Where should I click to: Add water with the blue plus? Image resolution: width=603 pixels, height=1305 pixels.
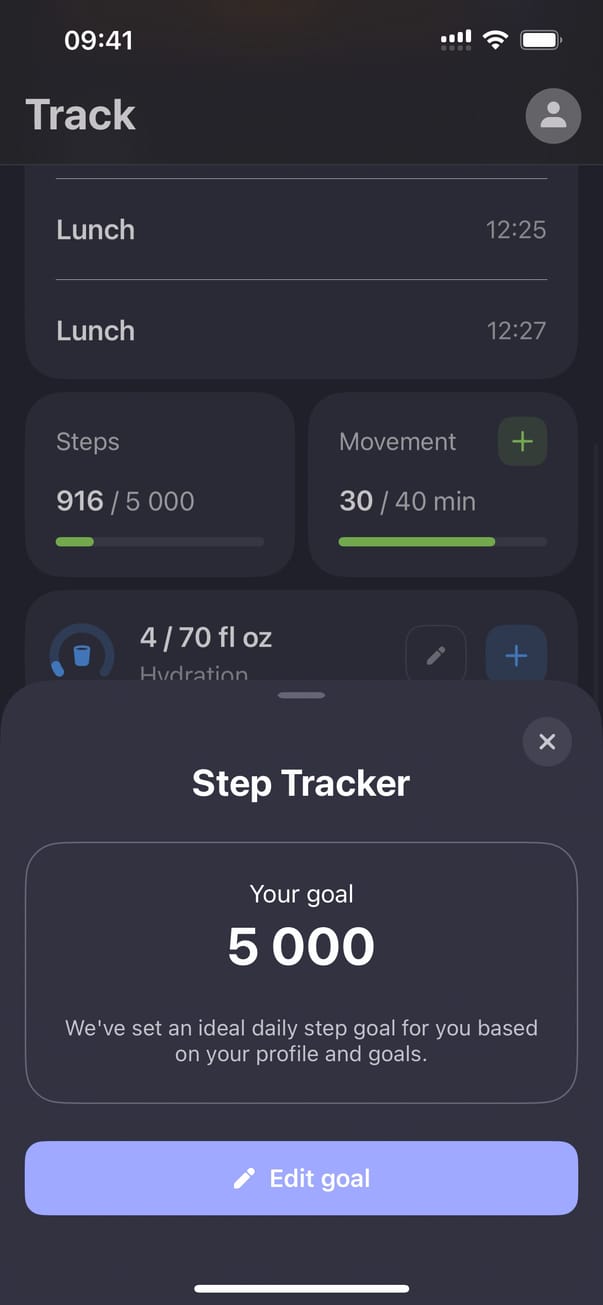tap(516, 655)
